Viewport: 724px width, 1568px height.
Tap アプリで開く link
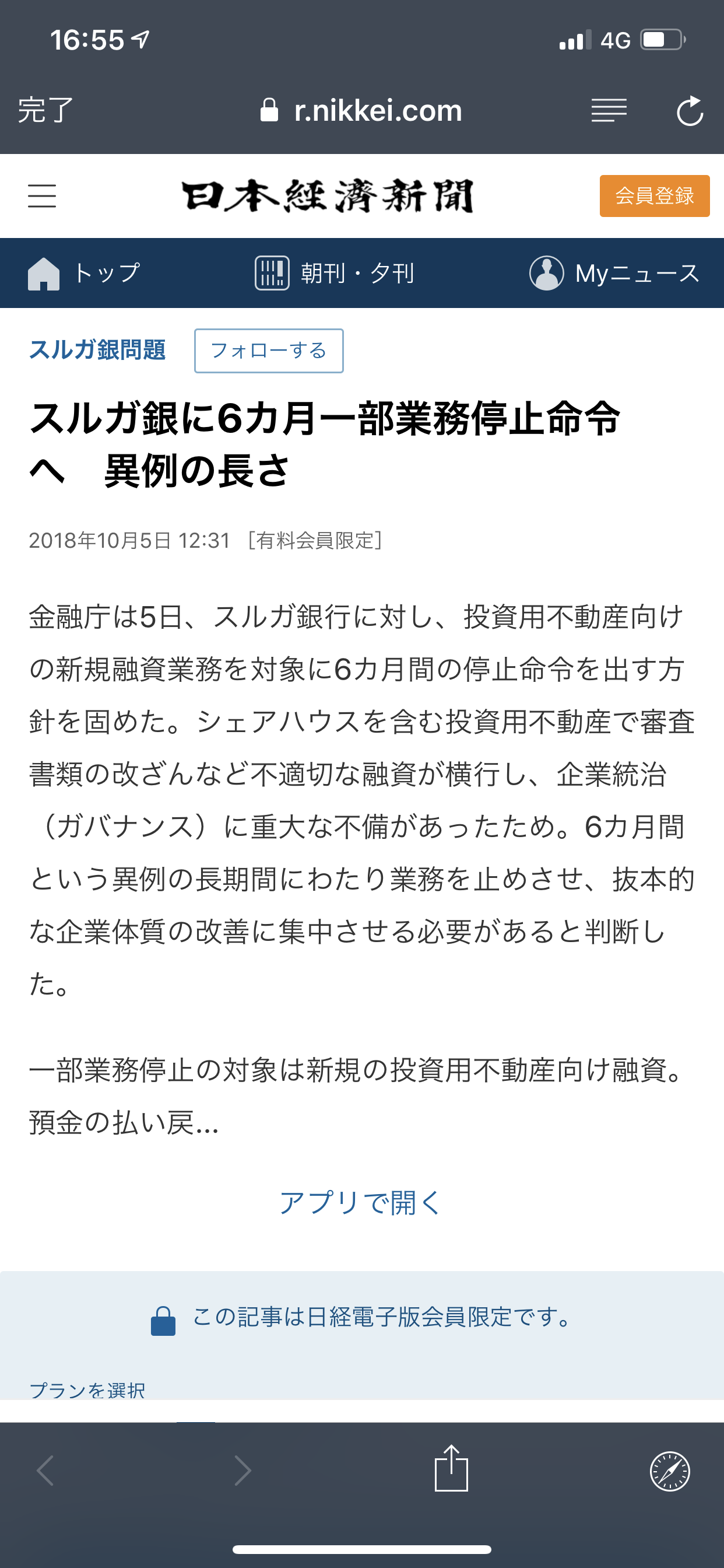pyautogui.click(x=361, y=1203)
